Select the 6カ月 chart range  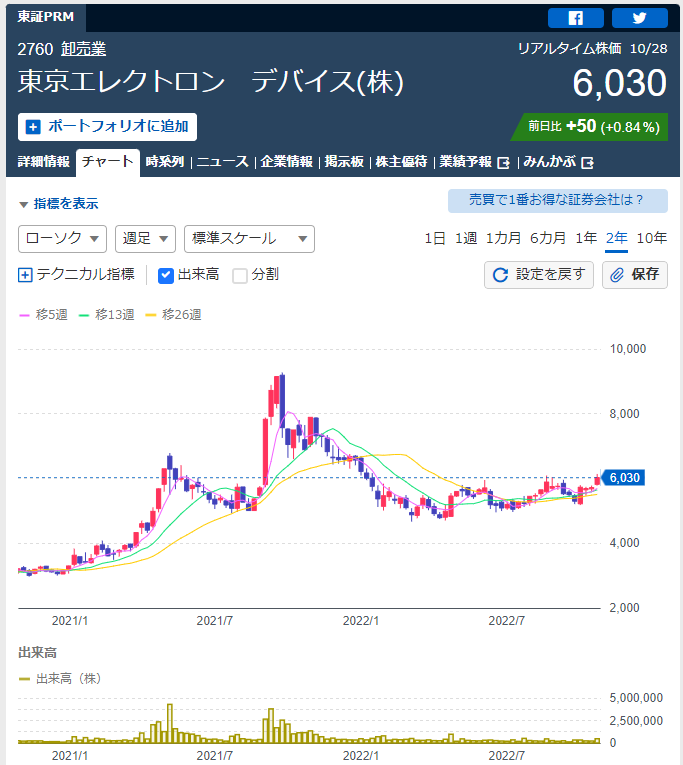547,238
